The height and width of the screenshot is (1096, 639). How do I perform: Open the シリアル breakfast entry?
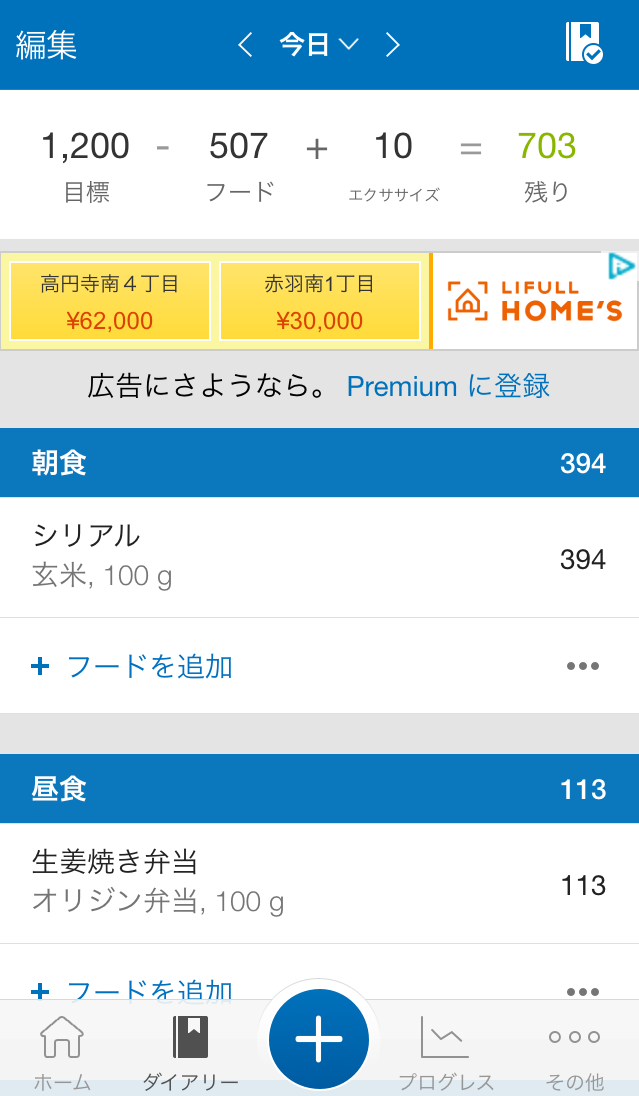point(300,557)
